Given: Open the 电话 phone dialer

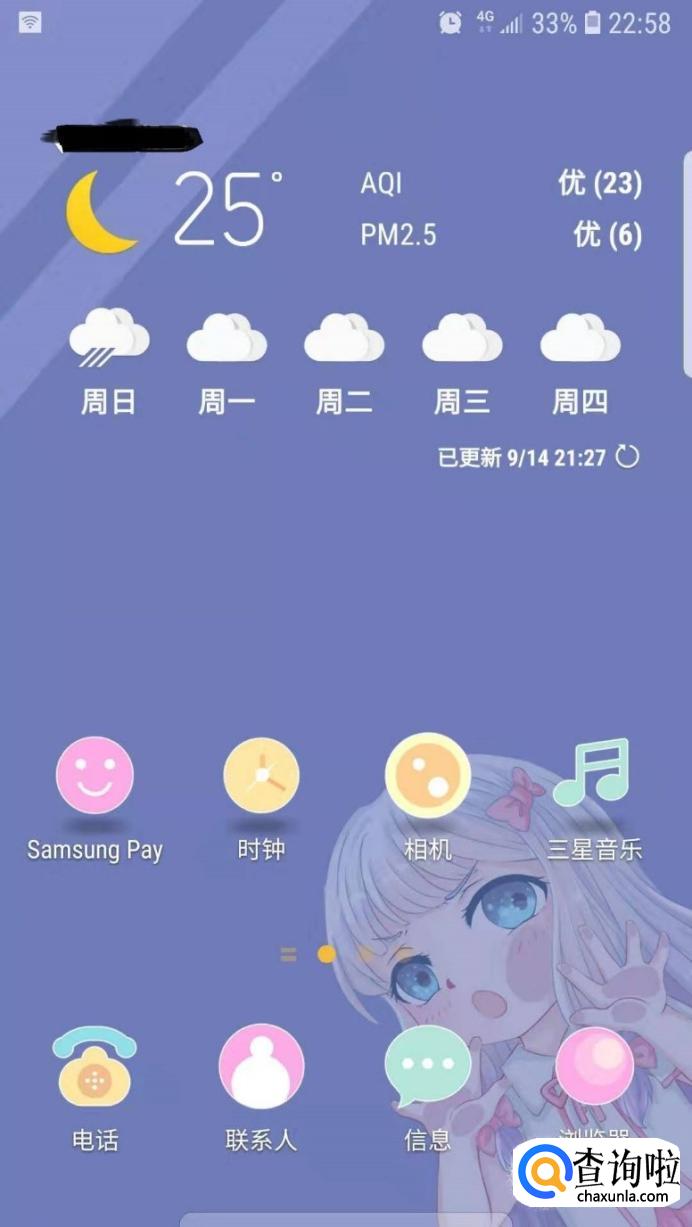Looking at the screenshot, I should (x=95, y=1067).
